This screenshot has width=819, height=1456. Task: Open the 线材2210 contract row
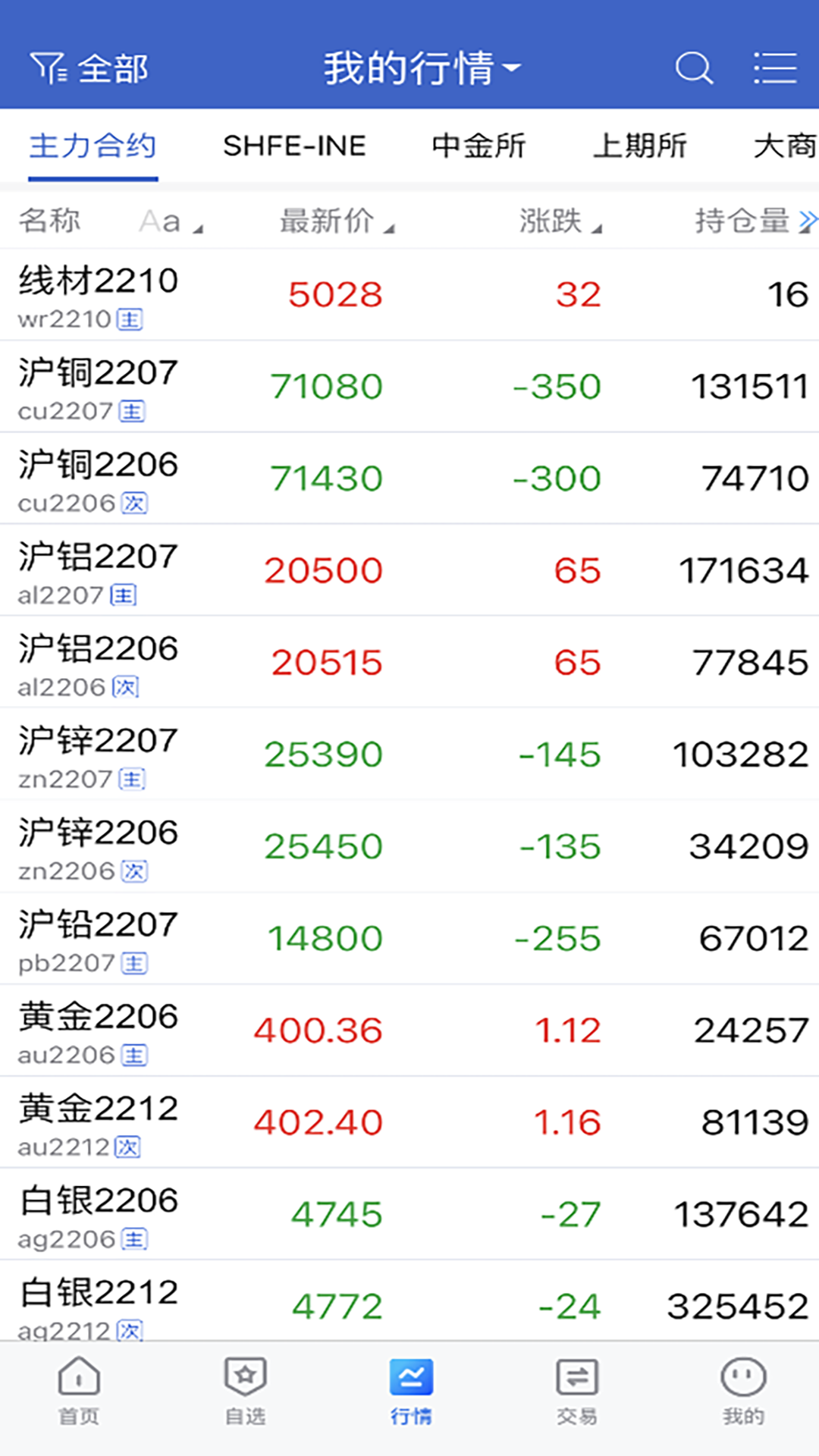click(x=409, y=295)
